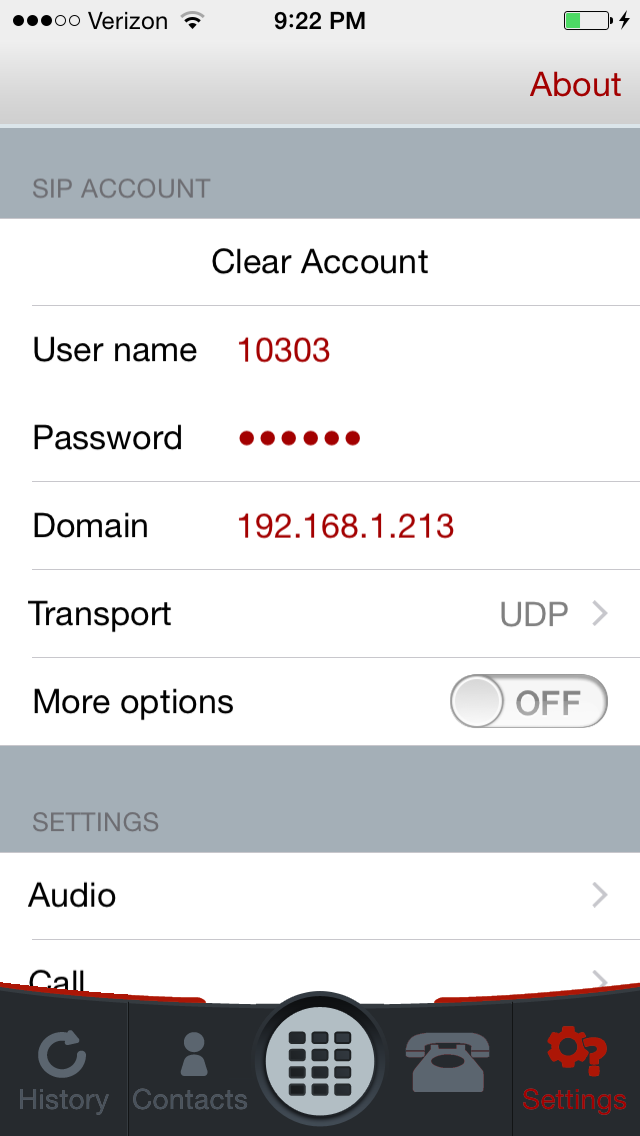Edit the User name field
Viewport: 640px width, 1136px height.
(x=320, y=350)
